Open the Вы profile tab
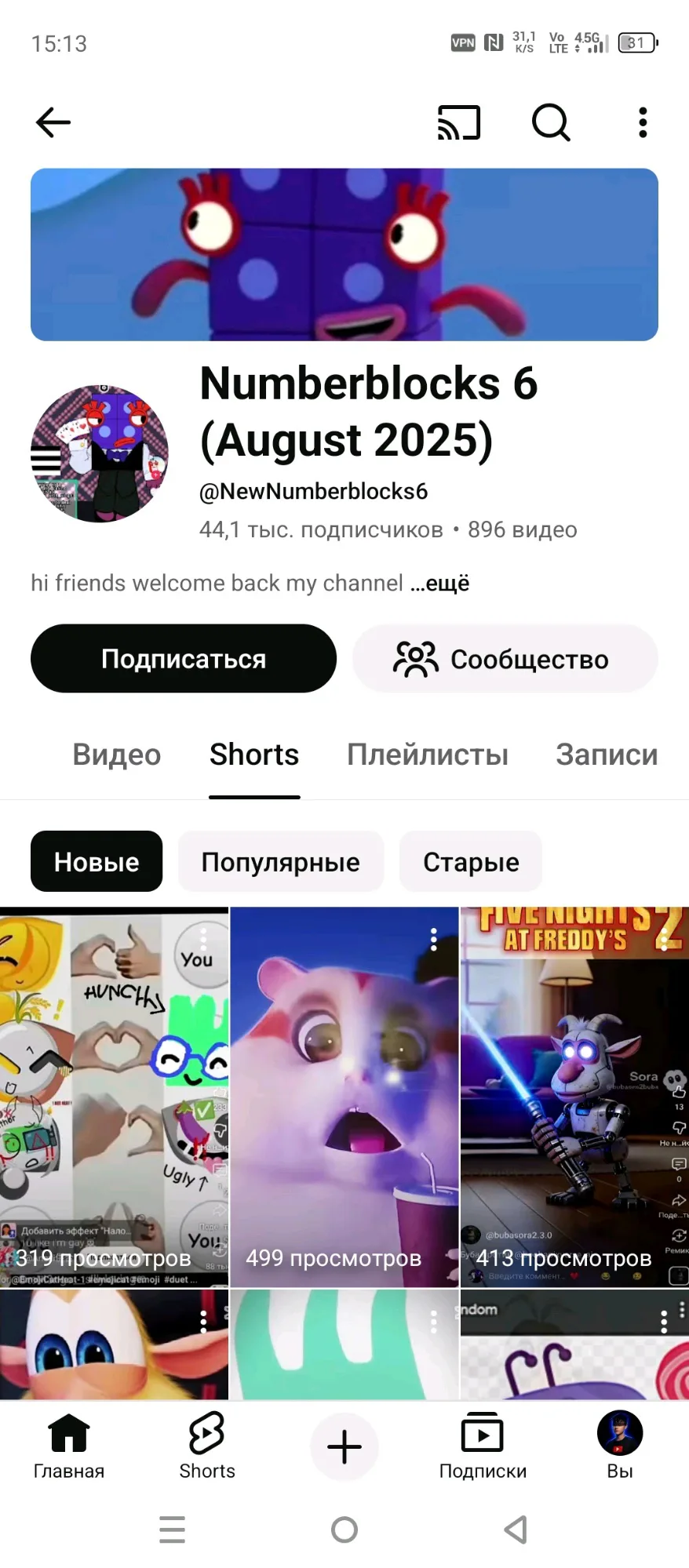Screen dimensions: 689x1568 click(620, 1446)
